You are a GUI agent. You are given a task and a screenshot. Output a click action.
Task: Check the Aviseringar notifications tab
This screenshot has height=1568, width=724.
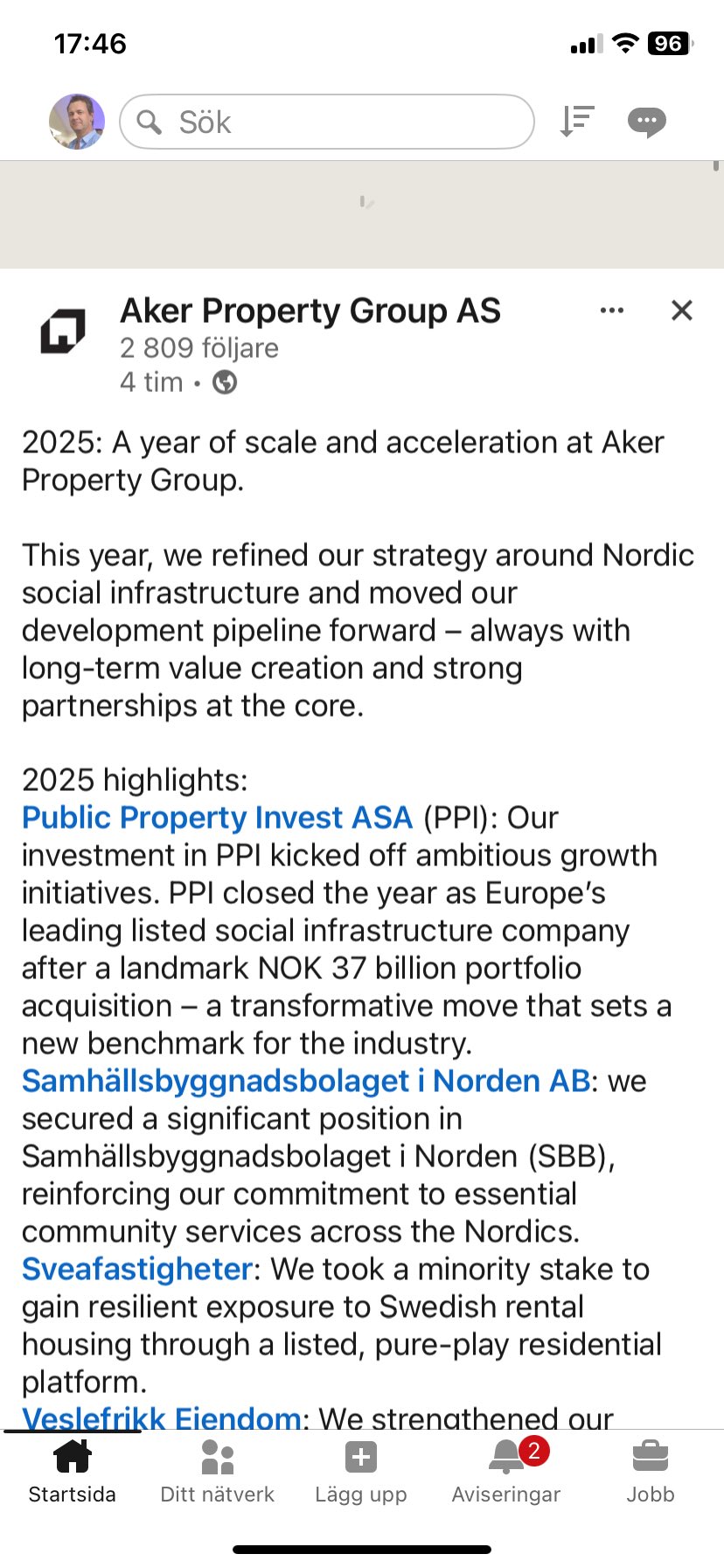pyautogui.click(x=506, y=1471)
